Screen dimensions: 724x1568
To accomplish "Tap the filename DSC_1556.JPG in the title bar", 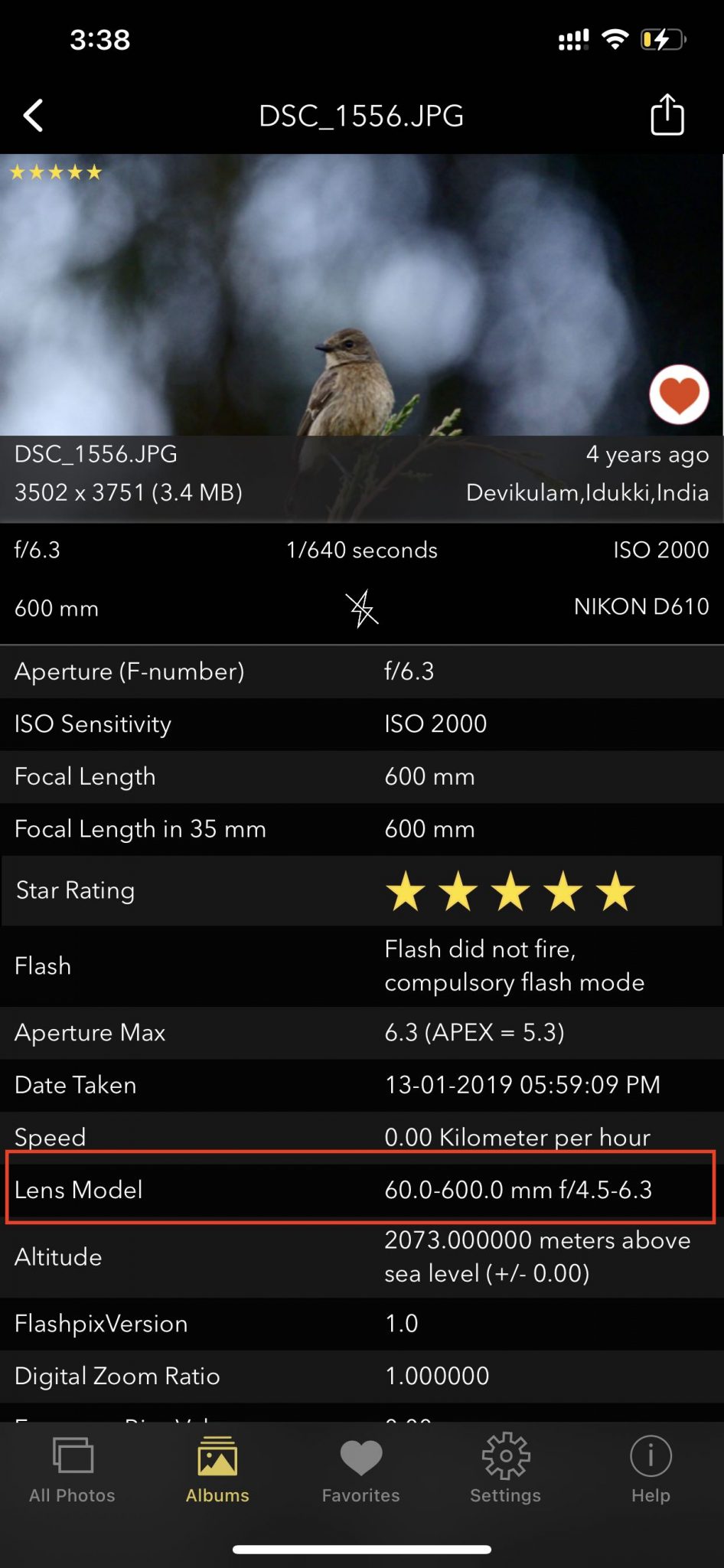I will pyautogui.click(x=362, y=116).
